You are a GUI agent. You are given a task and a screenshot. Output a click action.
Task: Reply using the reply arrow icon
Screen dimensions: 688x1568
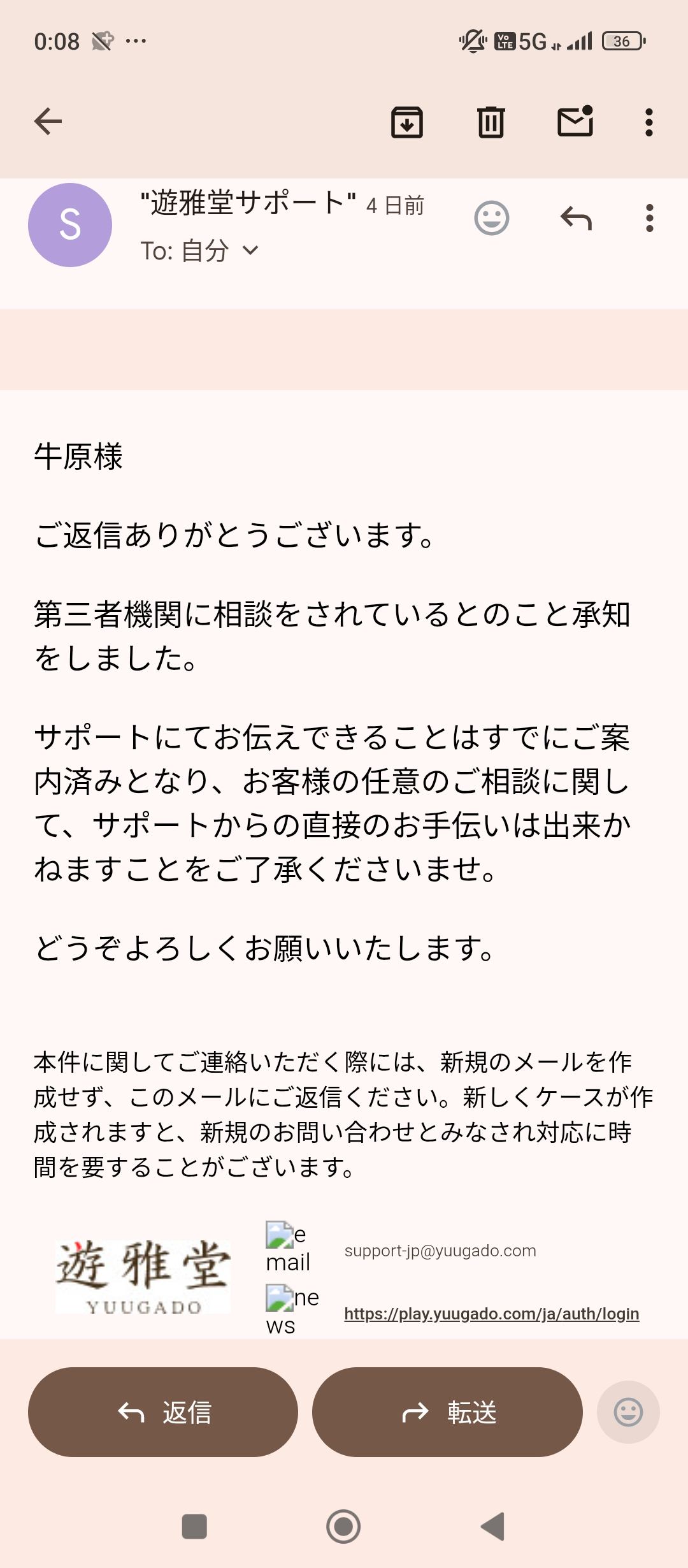(577, 218)
